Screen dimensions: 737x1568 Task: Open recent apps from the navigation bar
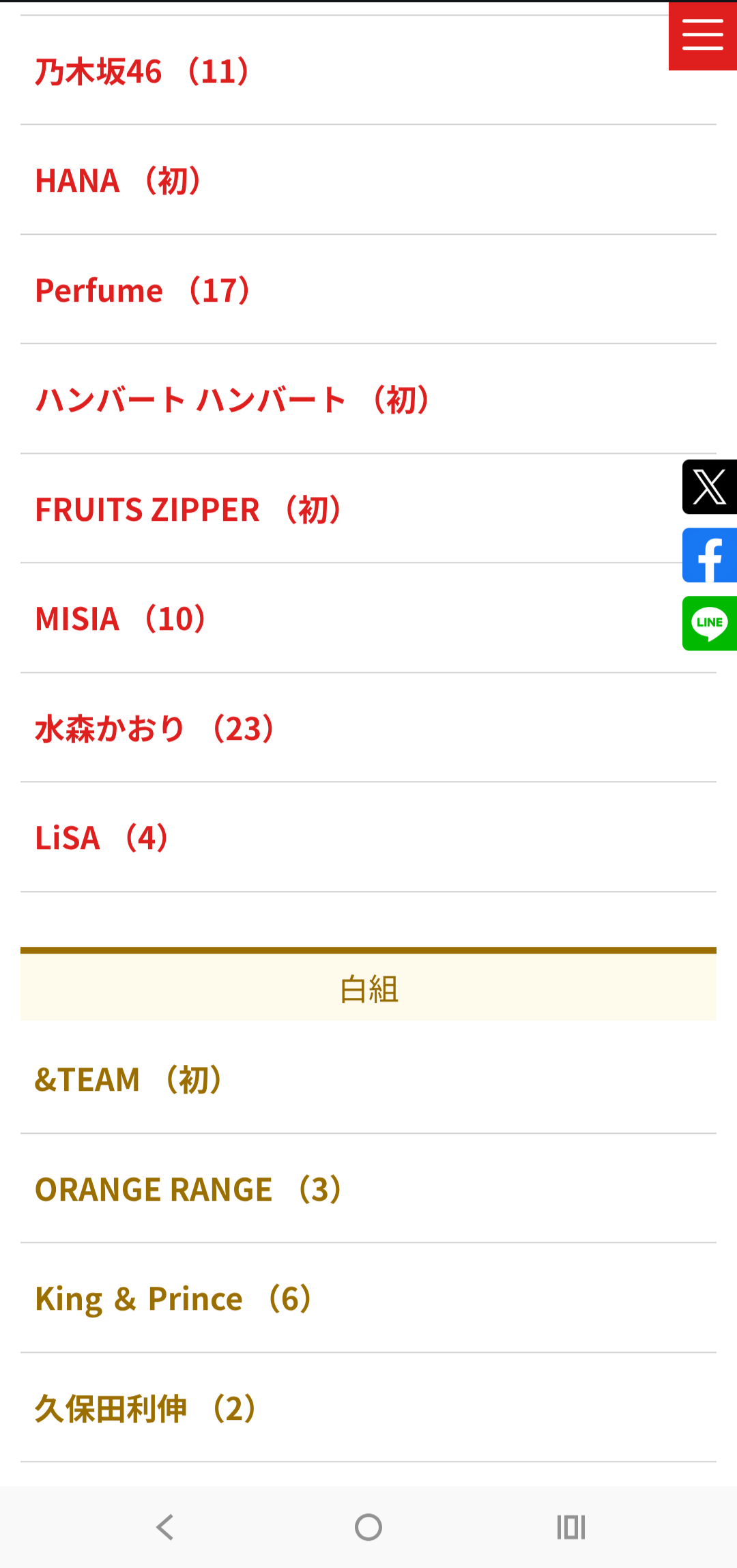tap(571, 1527)
